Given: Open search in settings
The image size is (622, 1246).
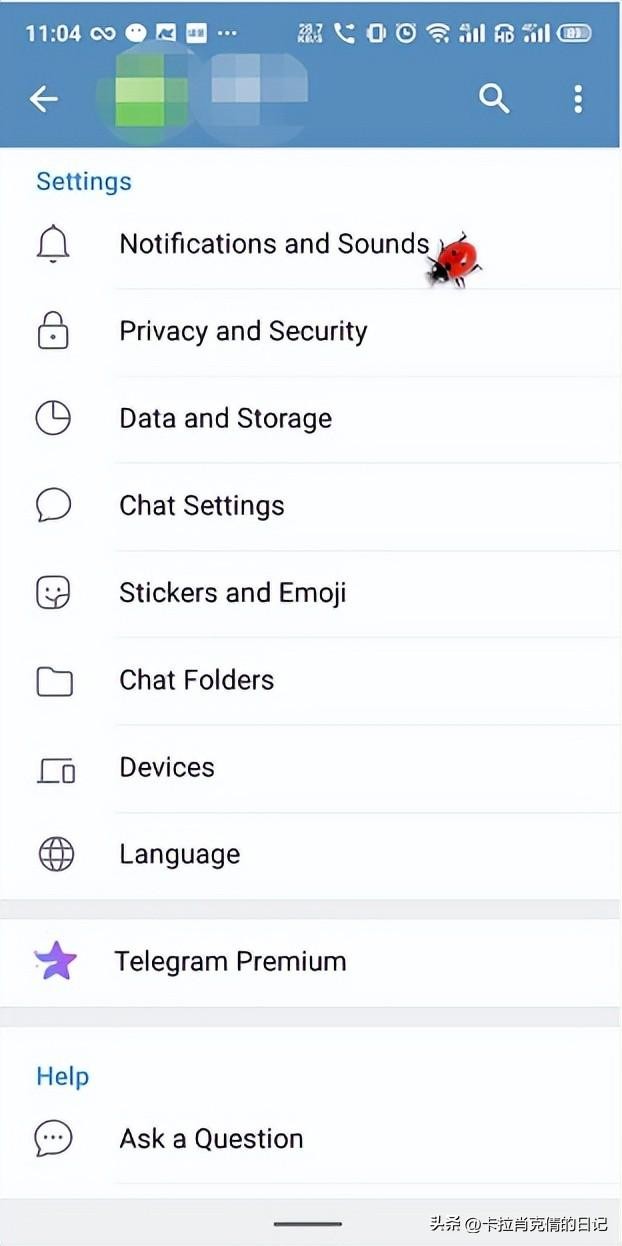Looking at the screenshot, I should tap(494, 98).
